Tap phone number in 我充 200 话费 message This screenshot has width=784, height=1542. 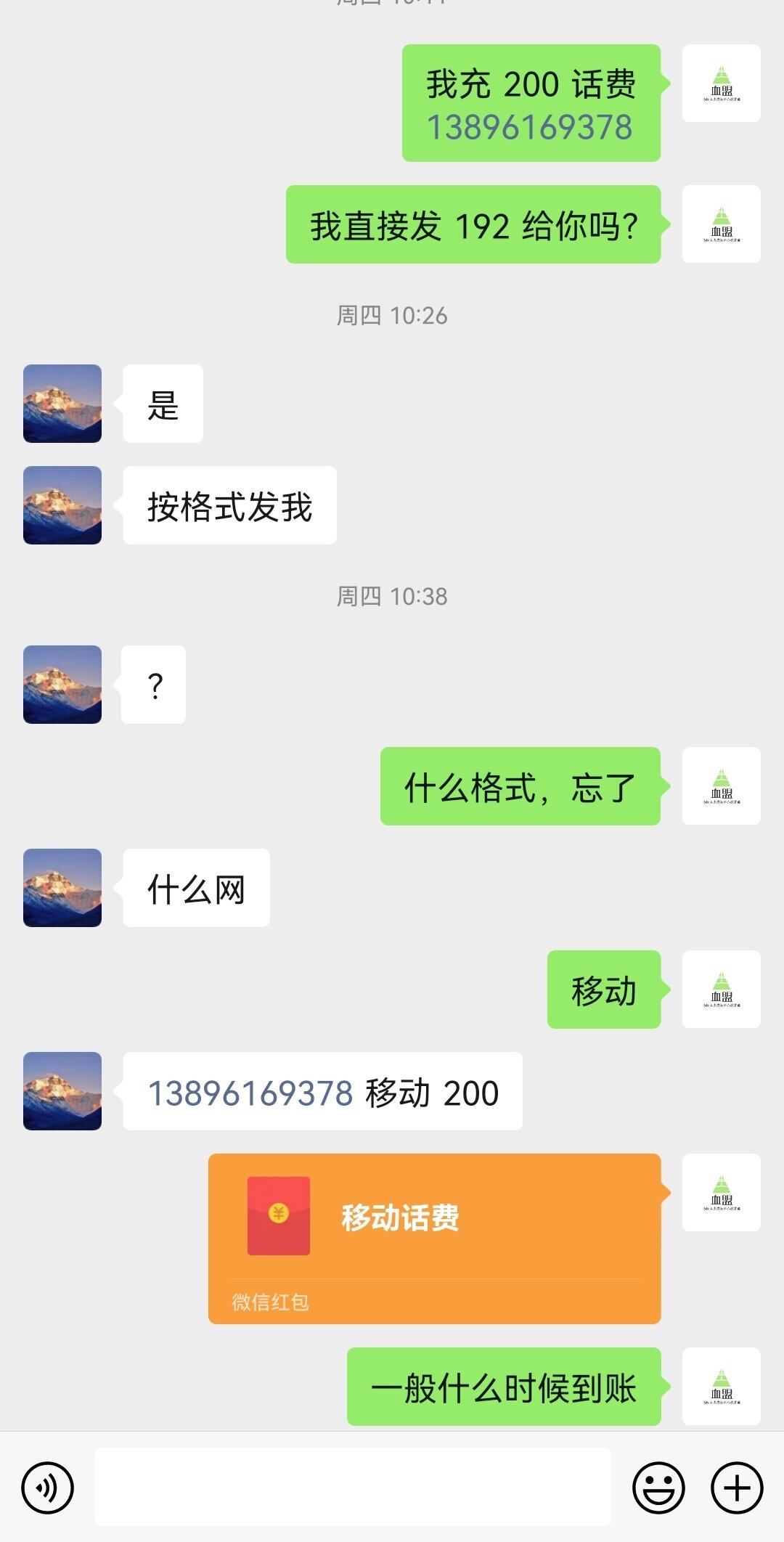pos(529,128)
